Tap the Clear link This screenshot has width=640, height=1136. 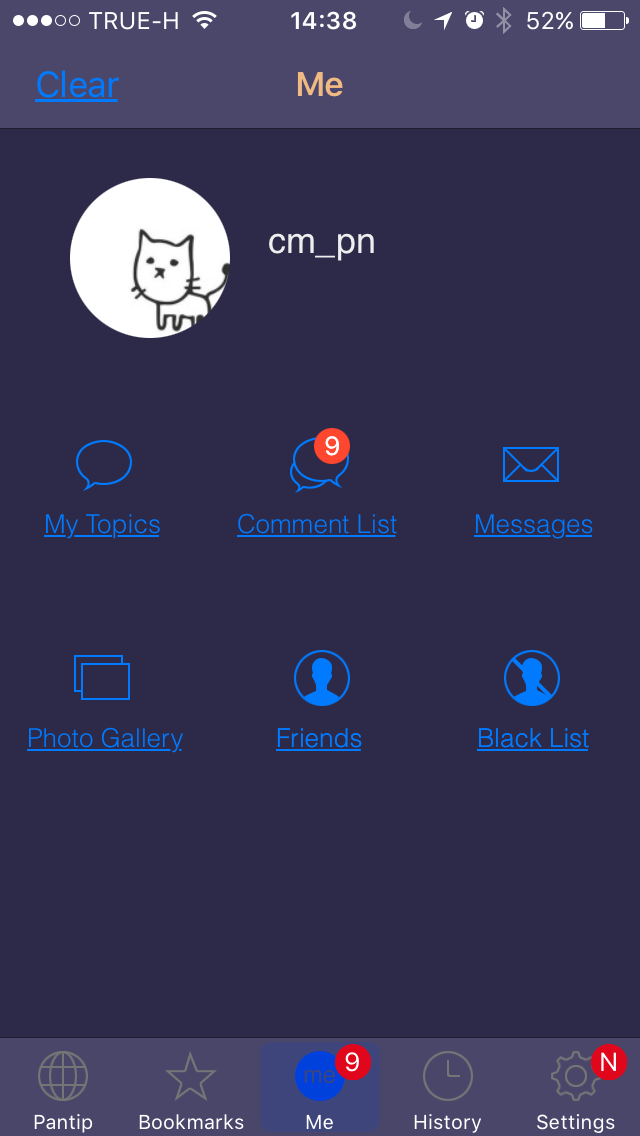[77, 85]
